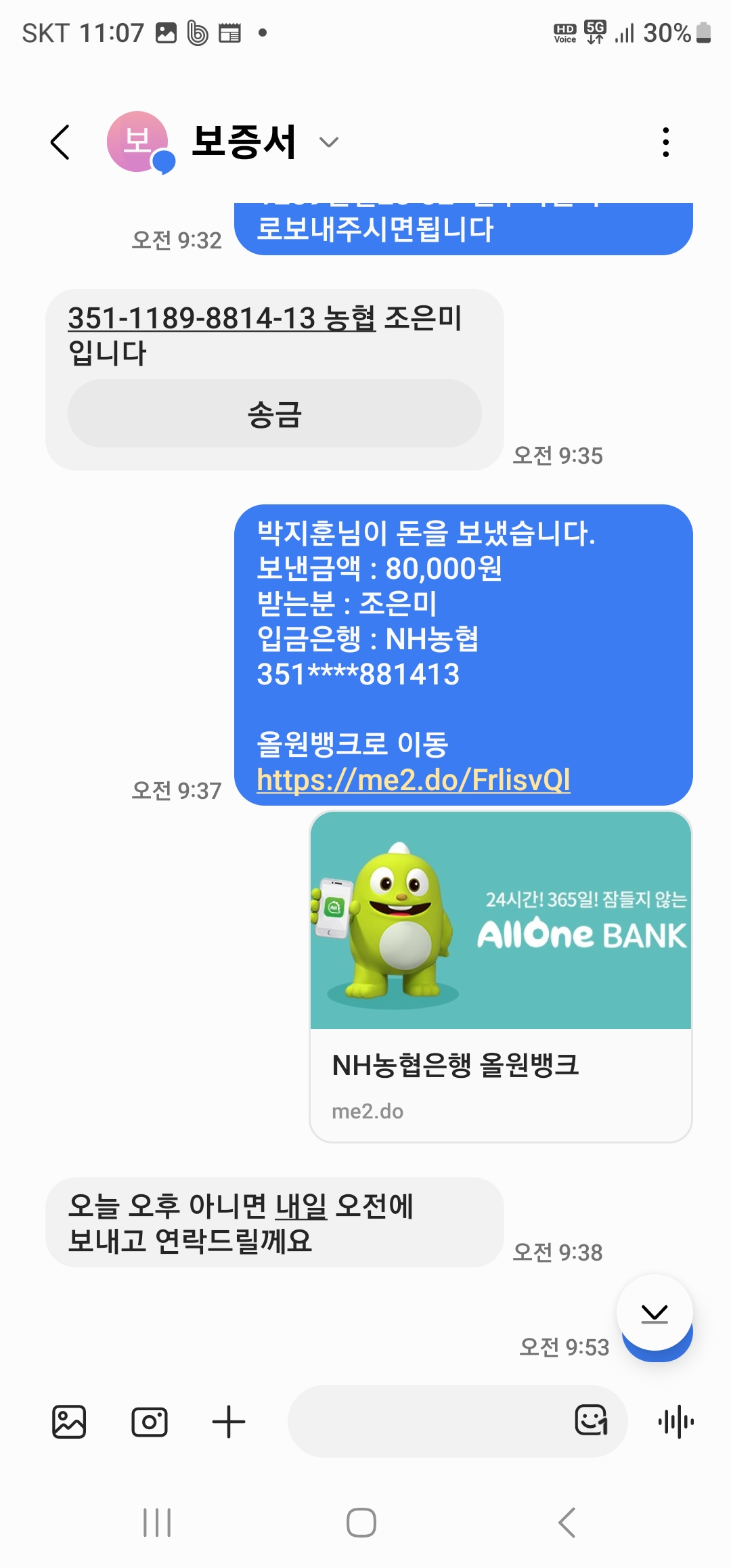Open the camera to attach a photo

tap(149, 1421)
